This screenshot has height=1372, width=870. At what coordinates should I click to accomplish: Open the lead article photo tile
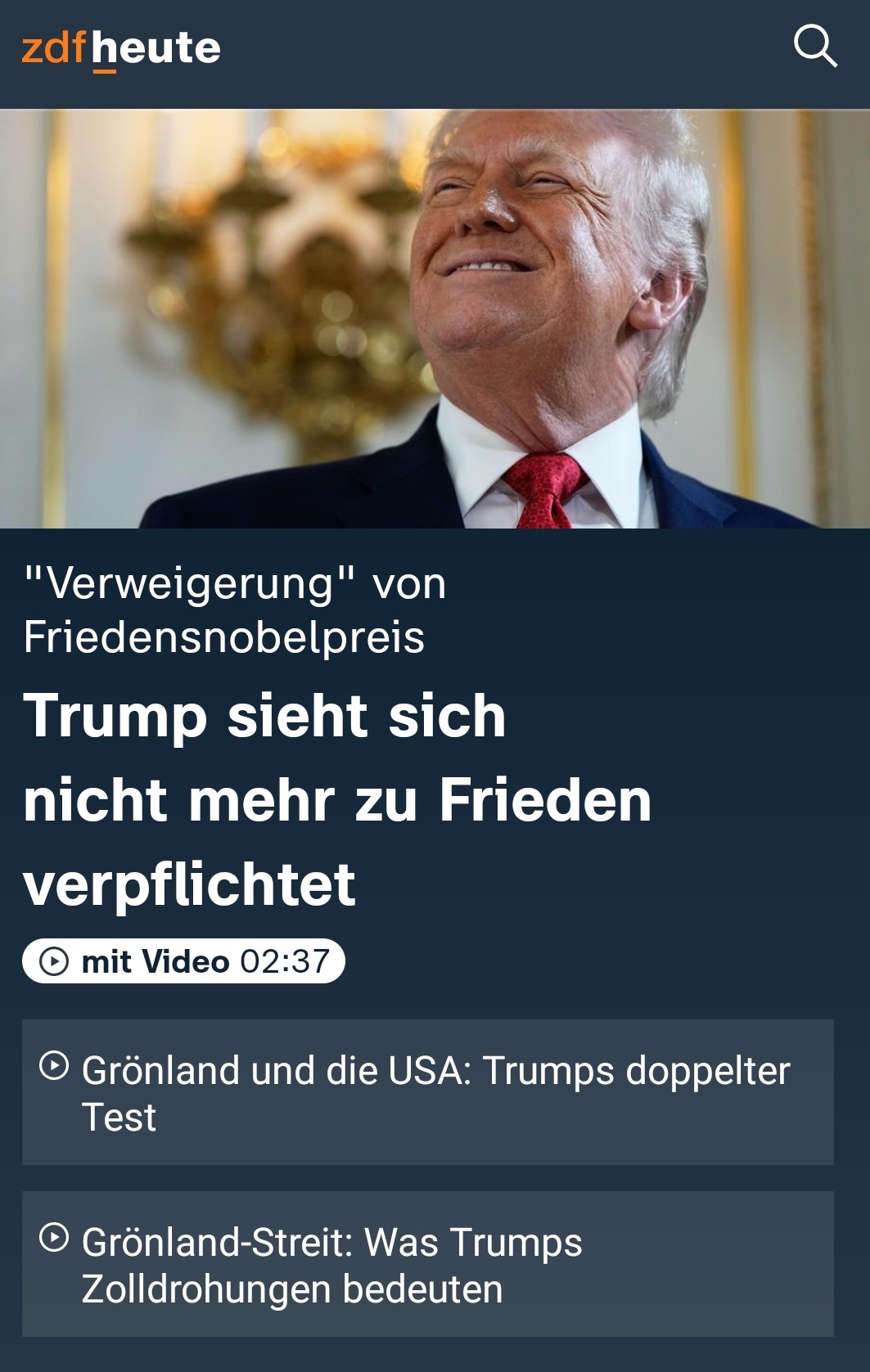click(435, 319)
